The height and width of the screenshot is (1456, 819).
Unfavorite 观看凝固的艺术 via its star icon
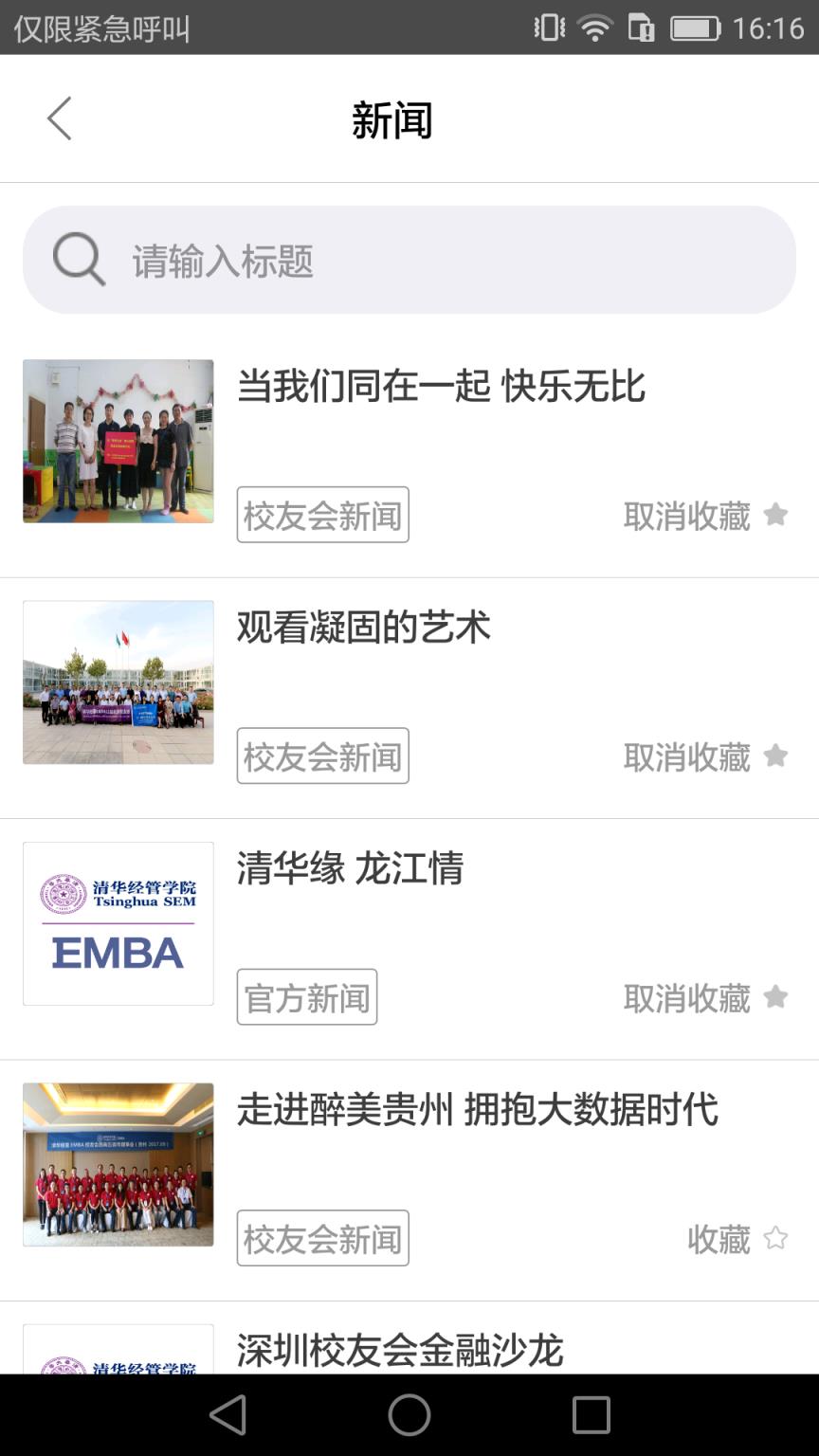[776, 755]
